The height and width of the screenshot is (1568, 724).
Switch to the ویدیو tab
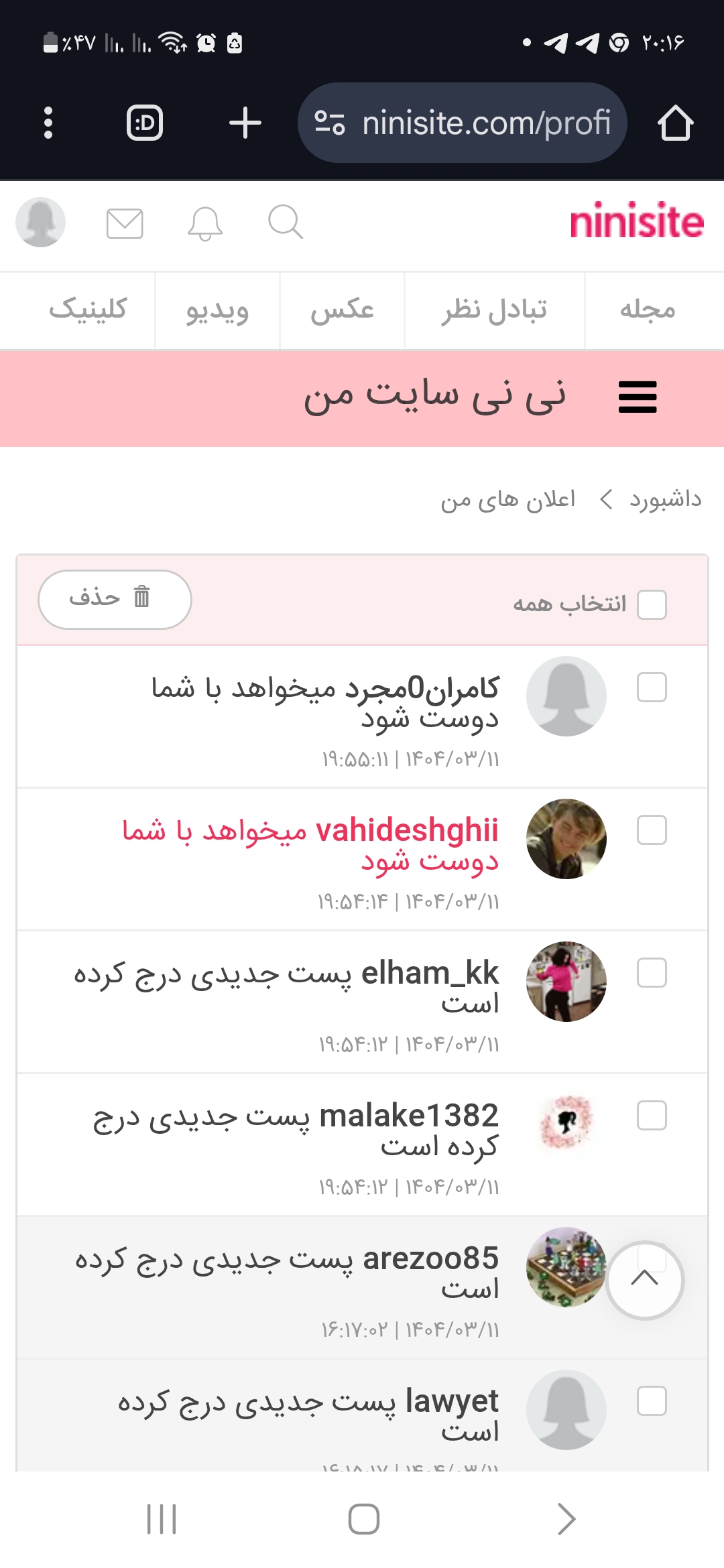point(217,310)
